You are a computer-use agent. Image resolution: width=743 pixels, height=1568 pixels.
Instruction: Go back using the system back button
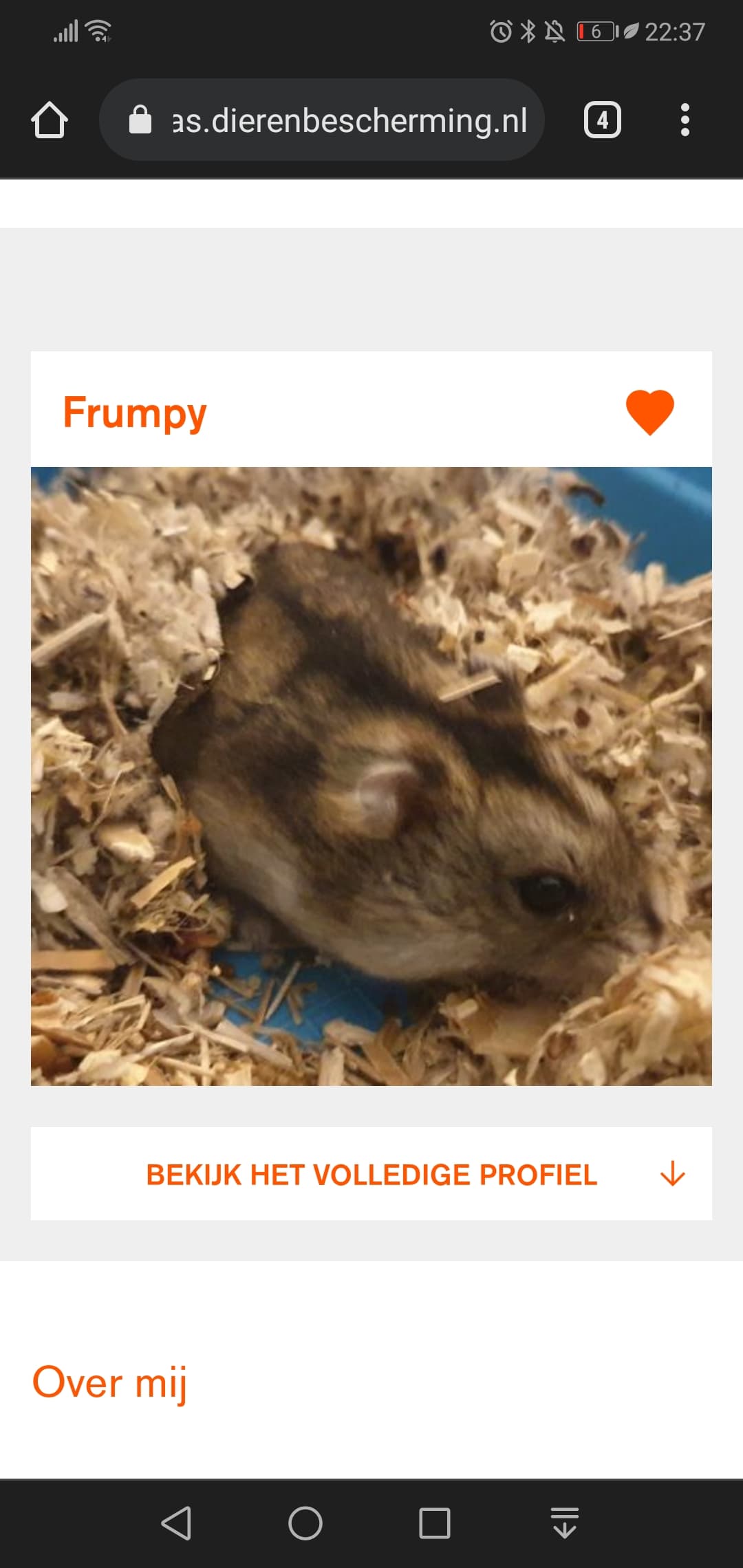pos(176,1523)
